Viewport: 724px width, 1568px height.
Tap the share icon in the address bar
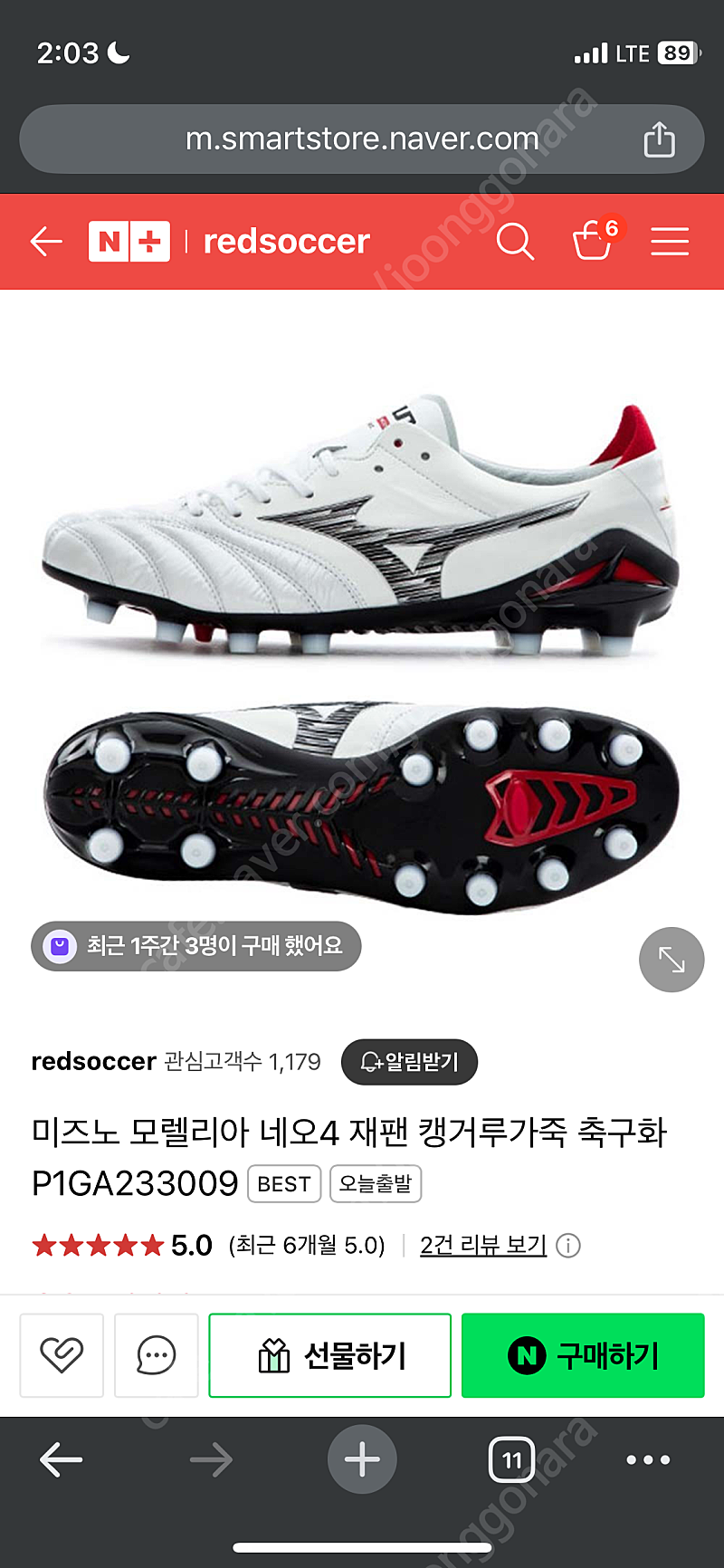[659, 139]
